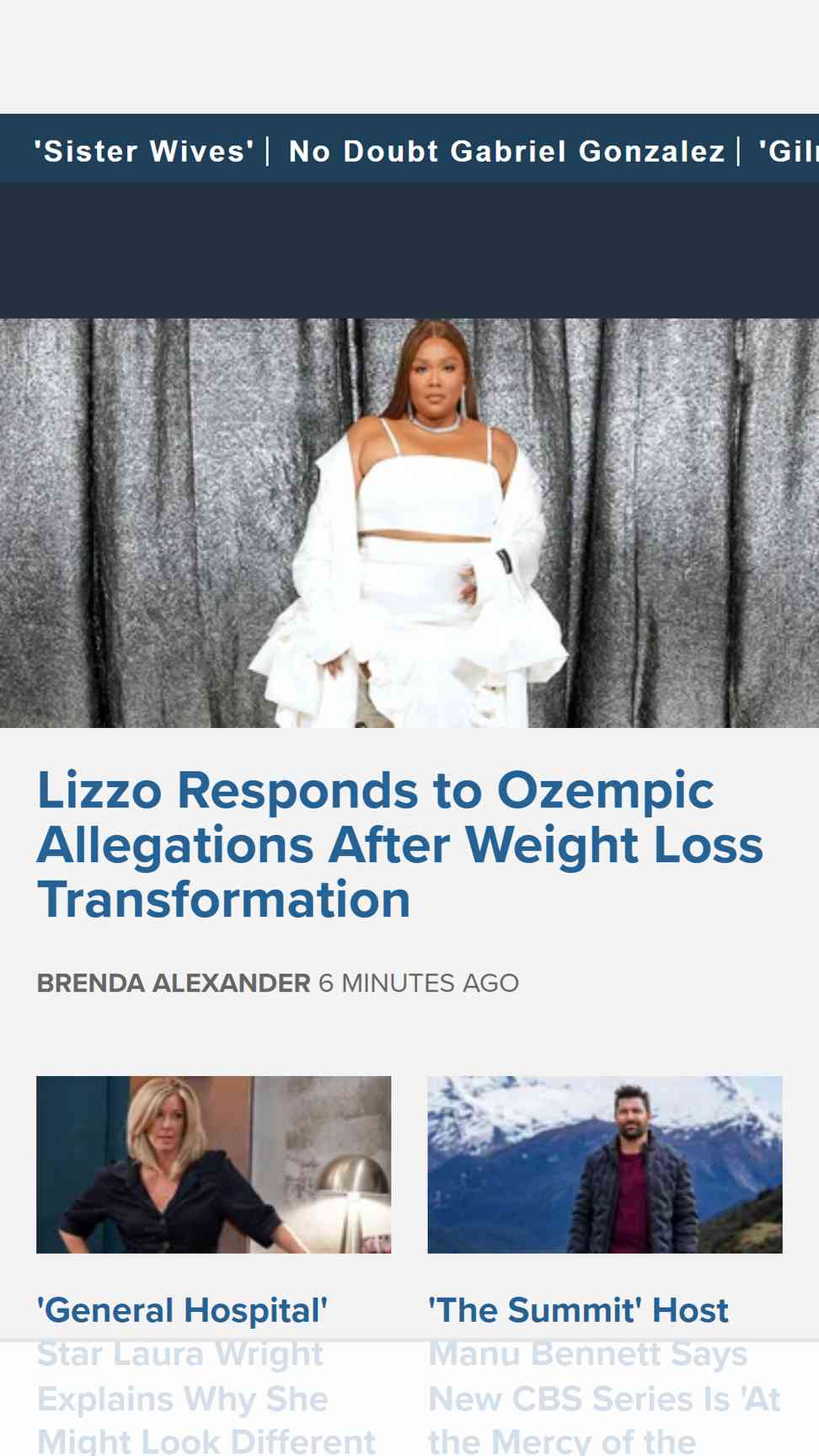This screenshot has width=819, height=1456.
Task: Open 'General Hospital' Laura Wright article image
Action: tap(214, 1164)
